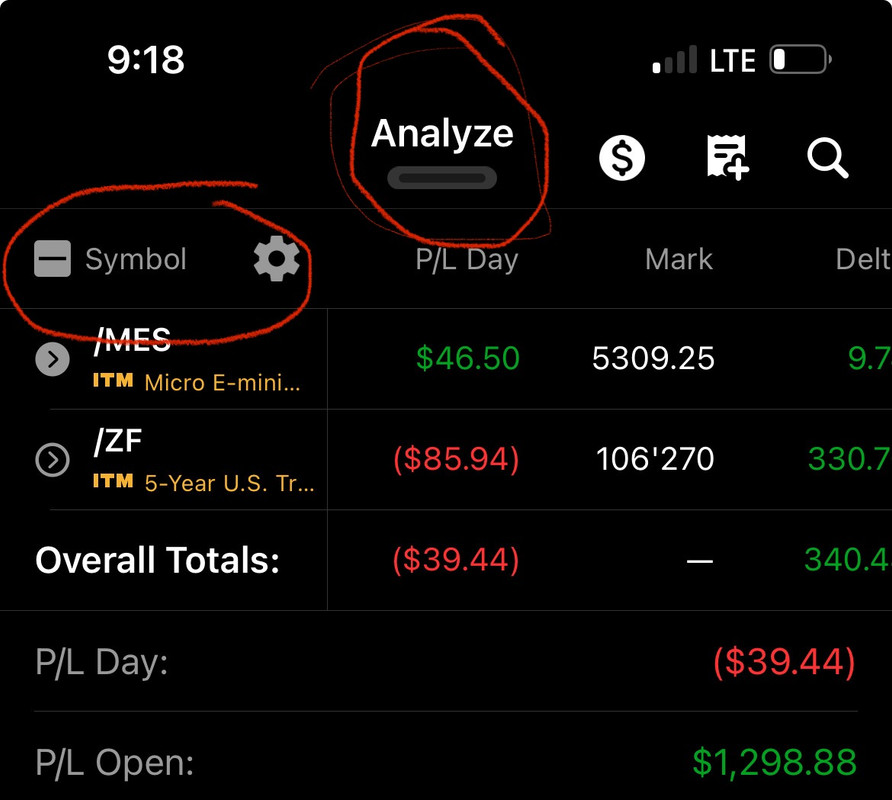This screenshot has width=892, height=800.
Task: Sort by the P/L Day column
Action: pyautogui.click(x=467, y=260)
